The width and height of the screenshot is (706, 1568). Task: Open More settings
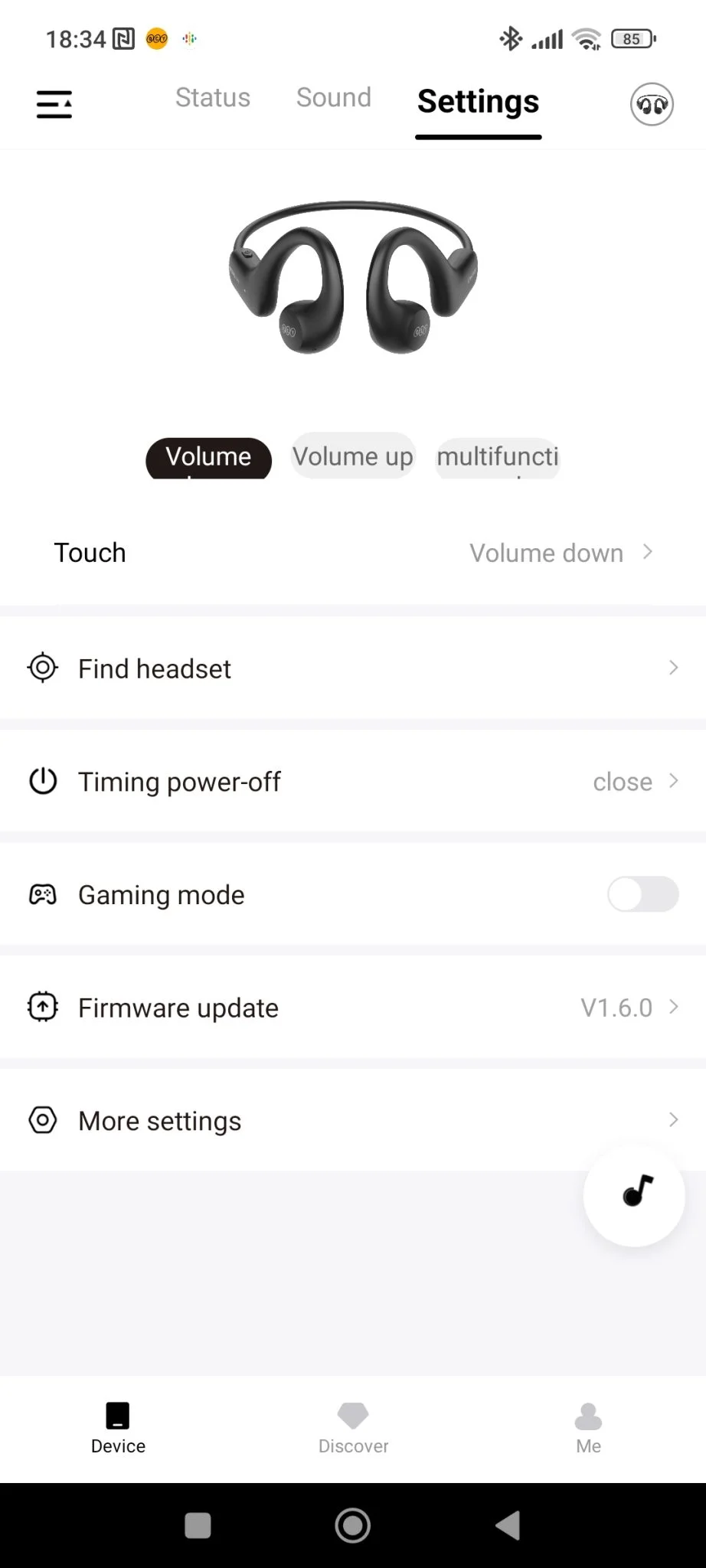coord(353,1121)
